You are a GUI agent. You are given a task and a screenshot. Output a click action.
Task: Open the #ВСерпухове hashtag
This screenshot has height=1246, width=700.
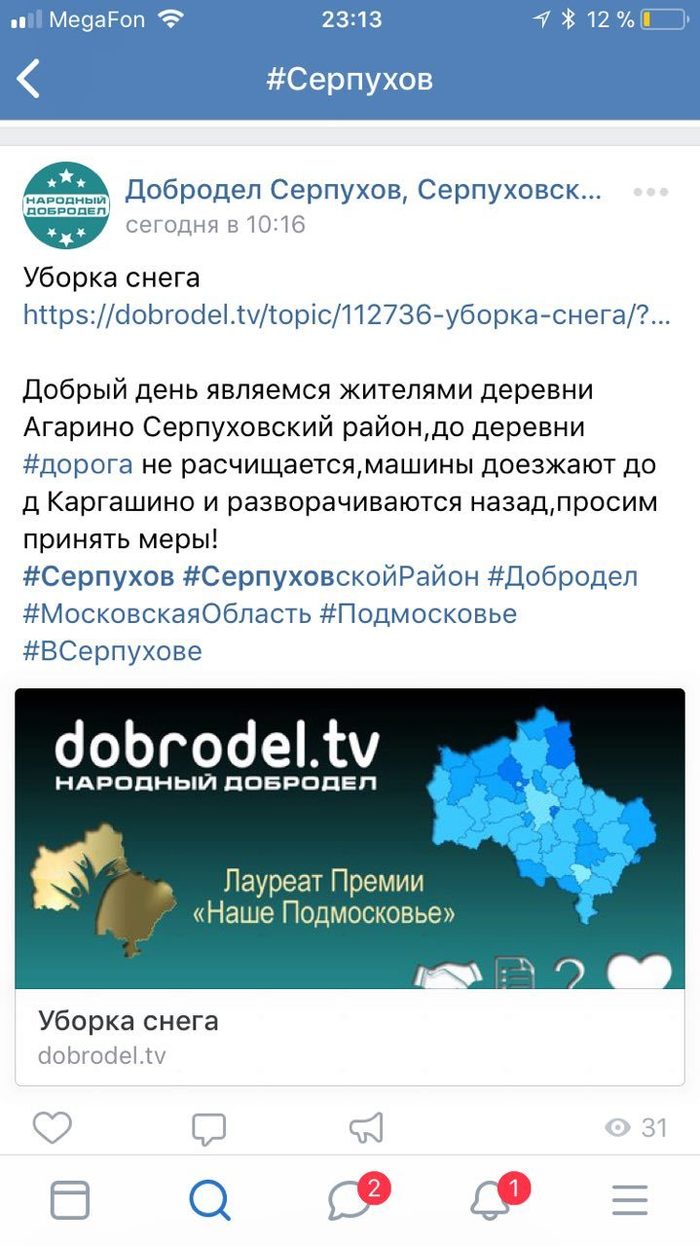pyautogui.click(x=112, y=651)
